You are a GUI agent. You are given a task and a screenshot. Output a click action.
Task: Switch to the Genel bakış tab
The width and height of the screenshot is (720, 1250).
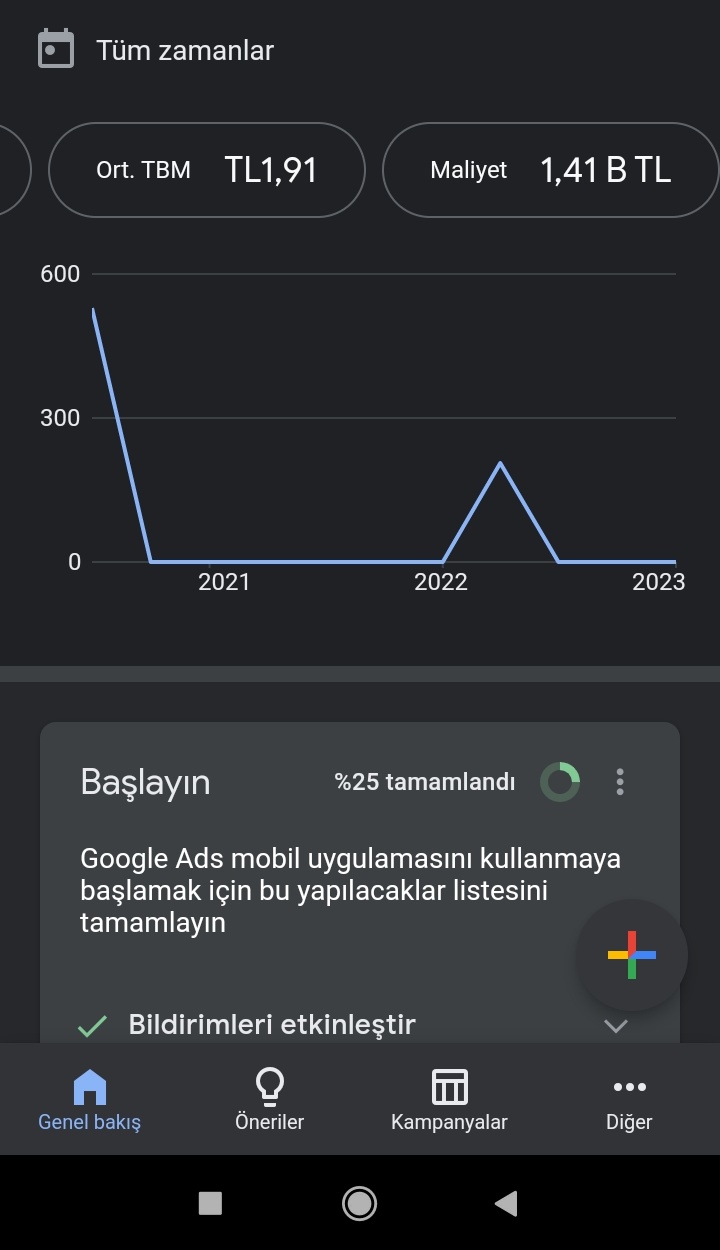[90, 1100]
